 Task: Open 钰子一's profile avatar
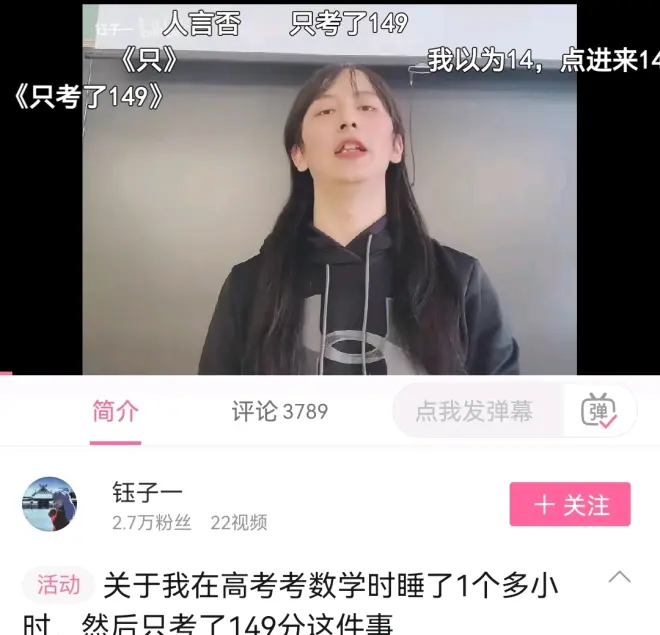[50, 504]
